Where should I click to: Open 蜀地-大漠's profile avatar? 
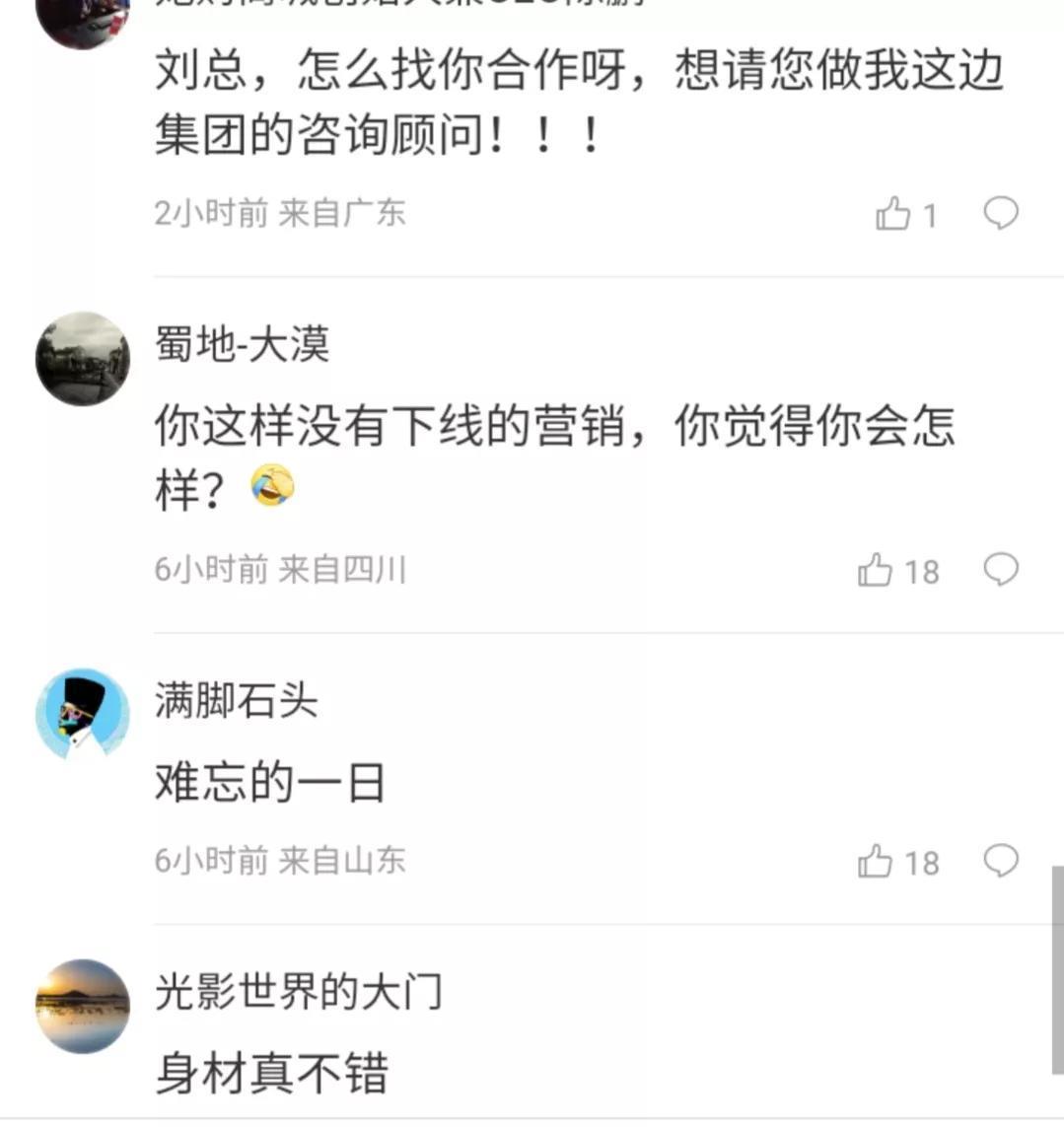83,359
